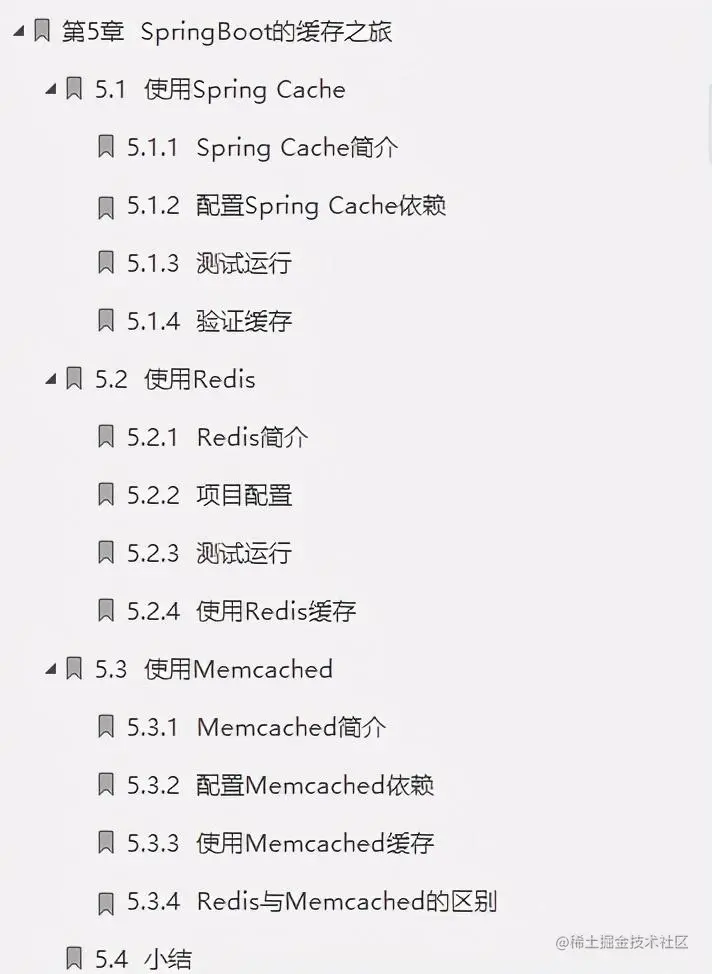Collapse the 第5章 SpringBoot的缓存之旅 node
Image resolution: width=712 pixels, height=974 pixels.
click(x=19, y=33)
